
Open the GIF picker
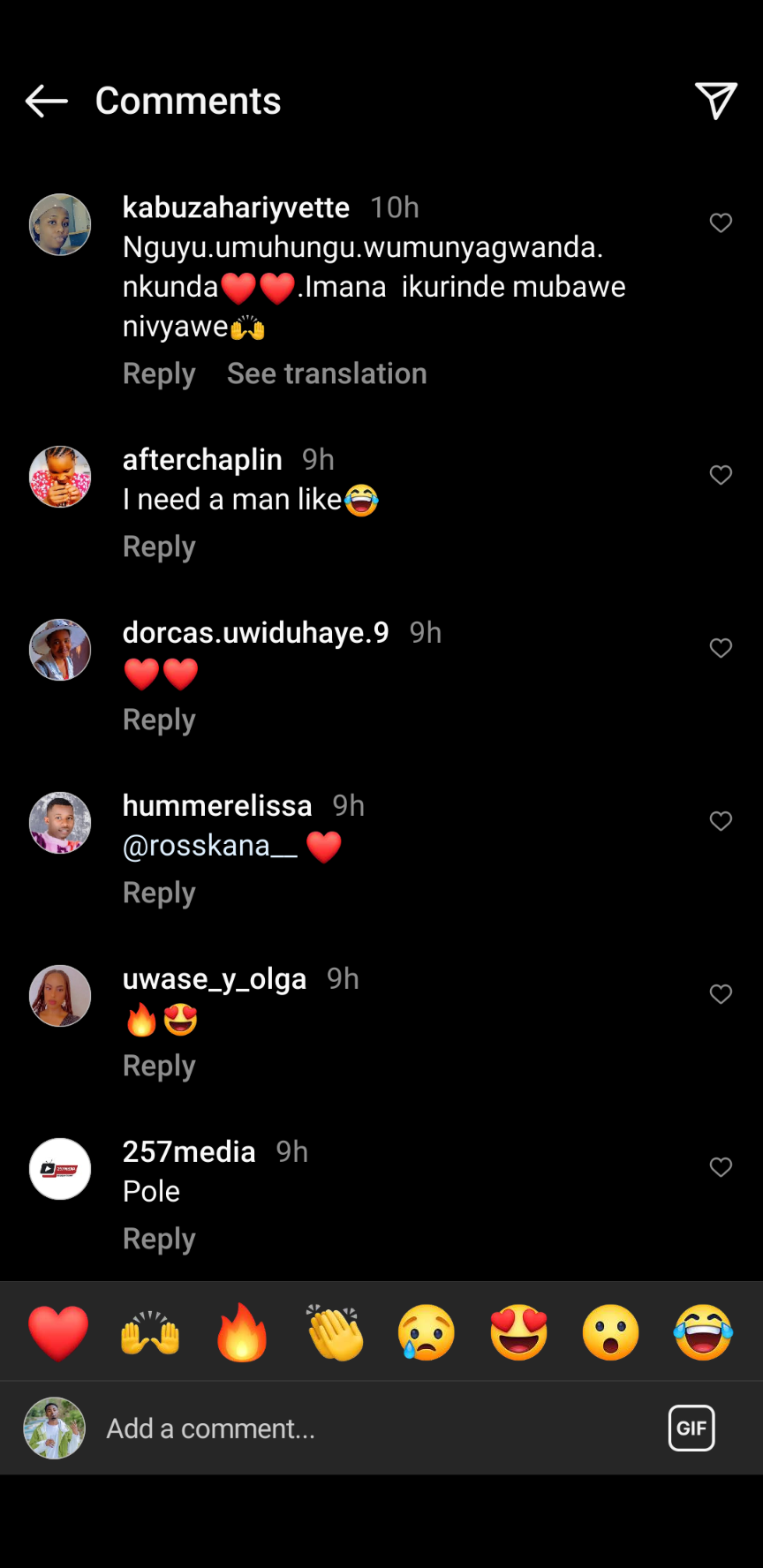691,1428
